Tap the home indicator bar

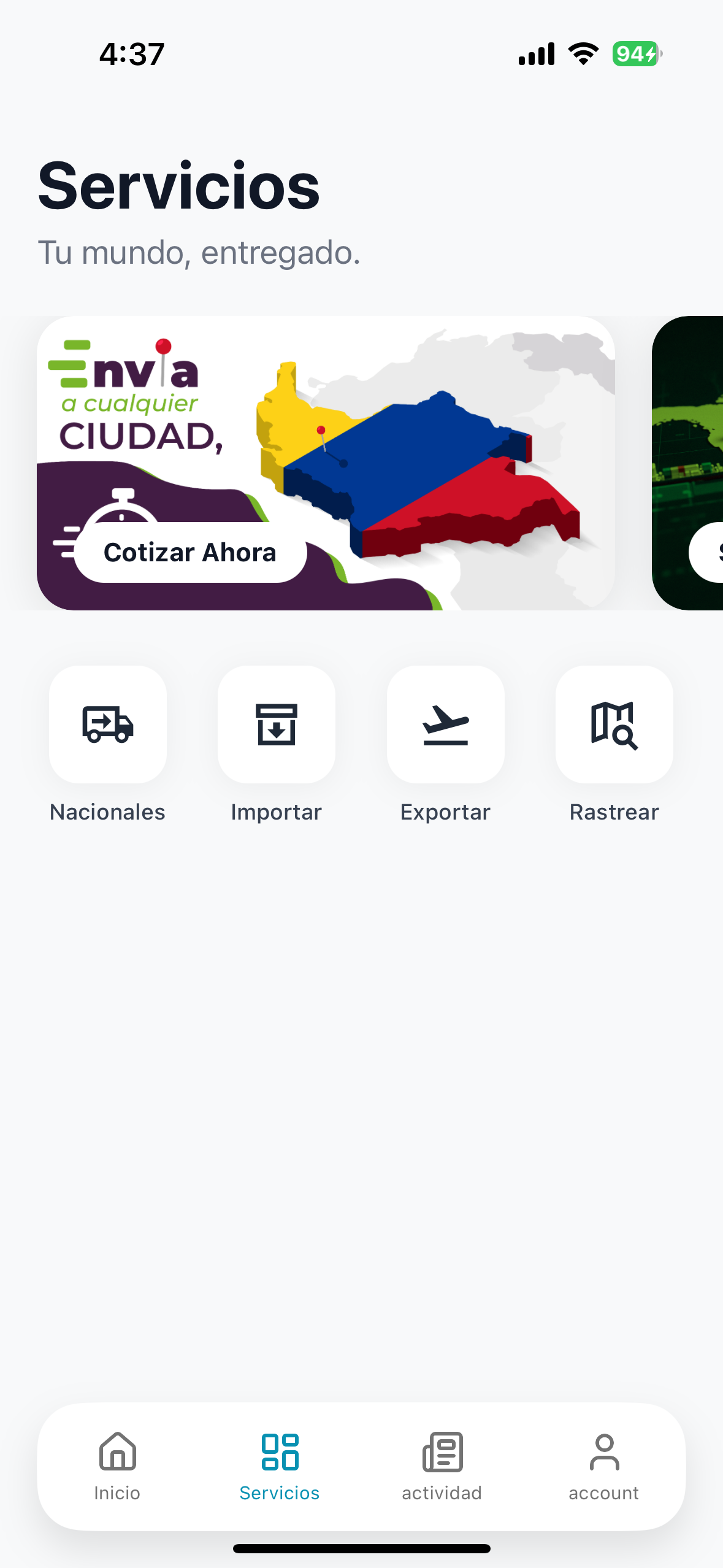coord(361,1547)
